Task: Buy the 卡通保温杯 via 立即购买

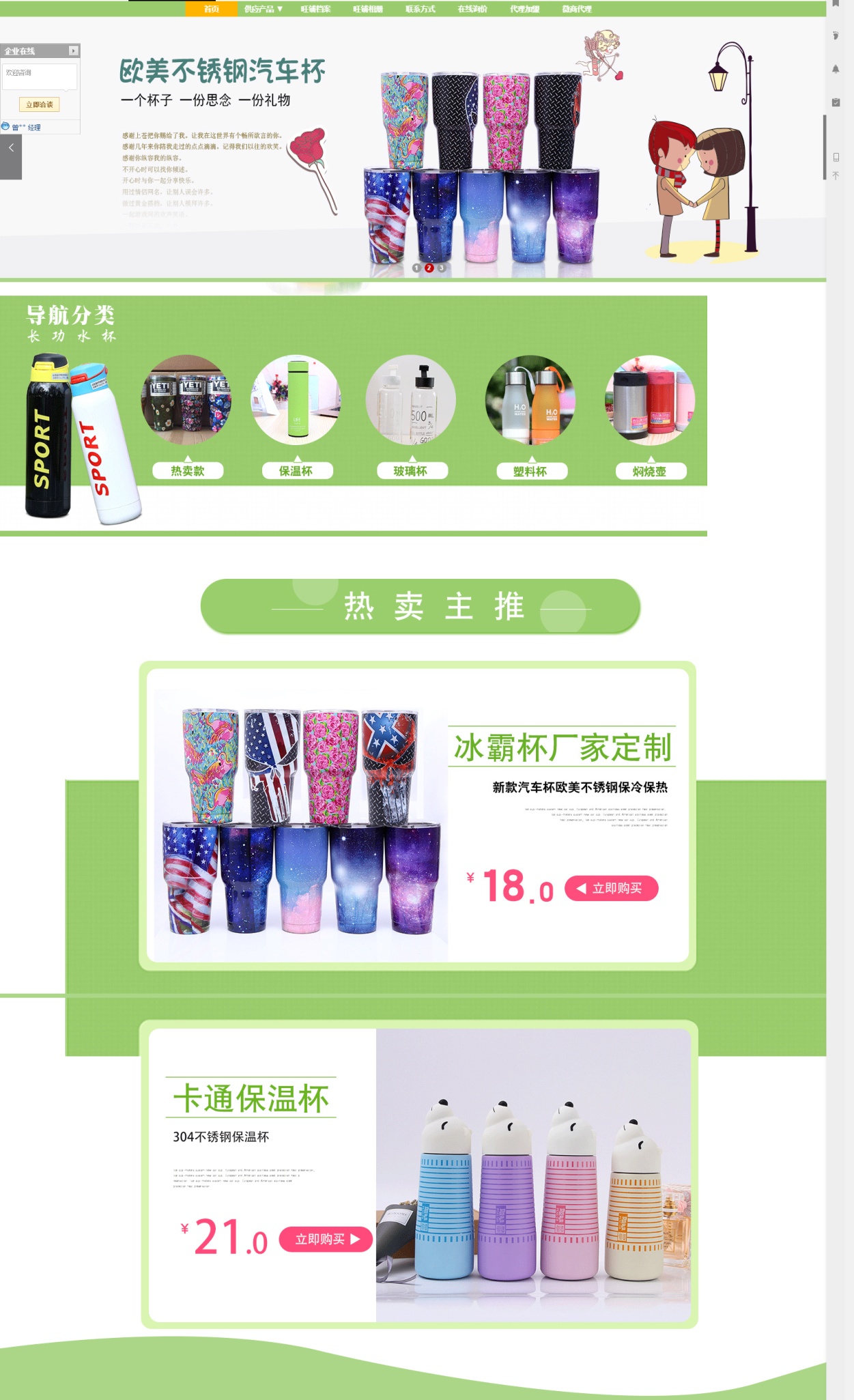Action: pos(326,1239)
